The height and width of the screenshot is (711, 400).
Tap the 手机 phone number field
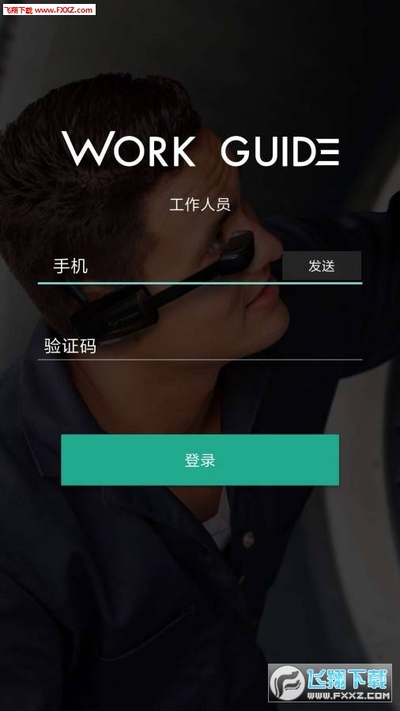click(x=160, y=267)
